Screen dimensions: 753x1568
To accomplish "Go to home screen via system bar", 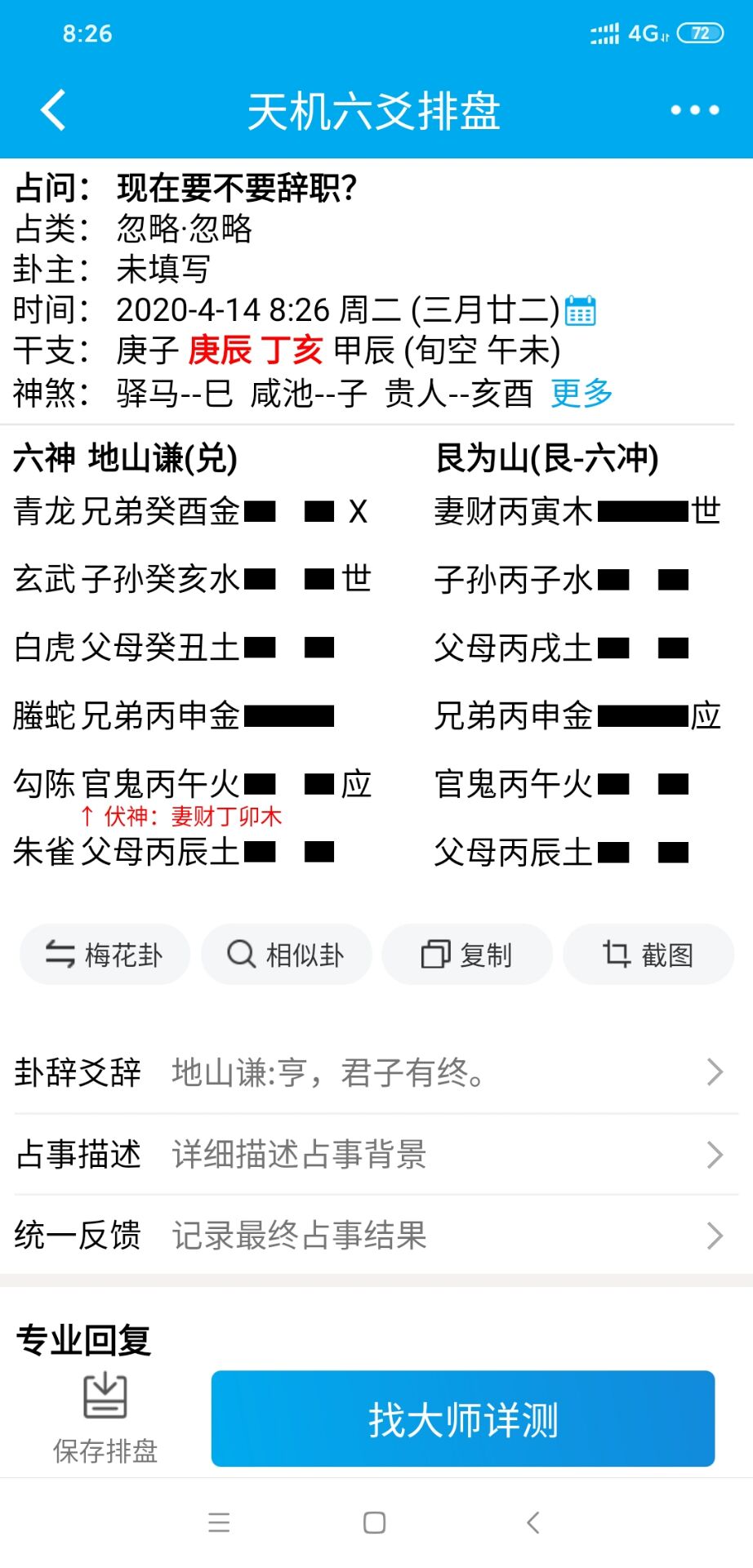I will point(375,1522).
